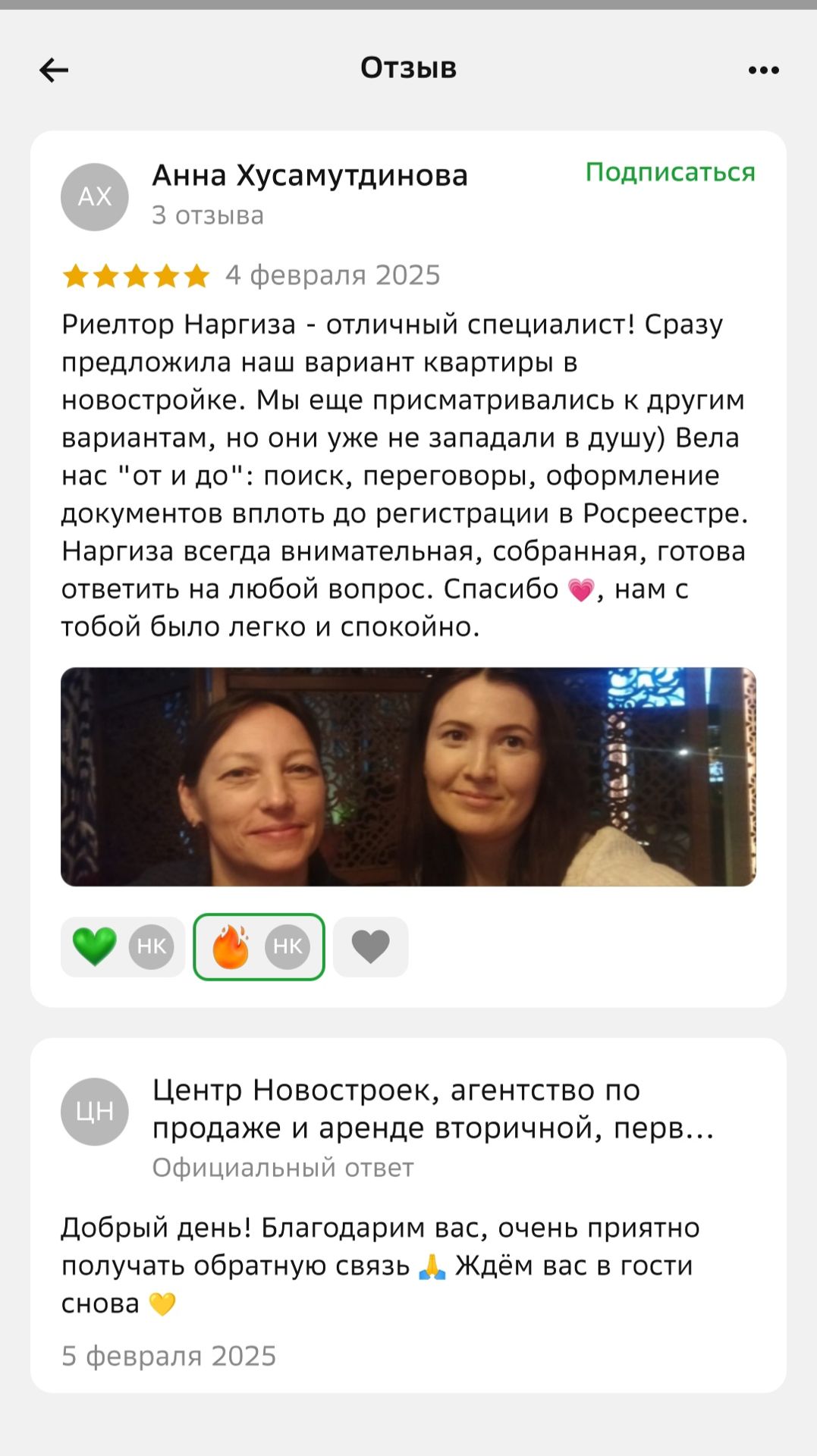The width and height of the screenshot is (817, 1456).
Task: Tap Подписаться to follow Анна Хусамутдинова
Action: (x=671, y=172)
